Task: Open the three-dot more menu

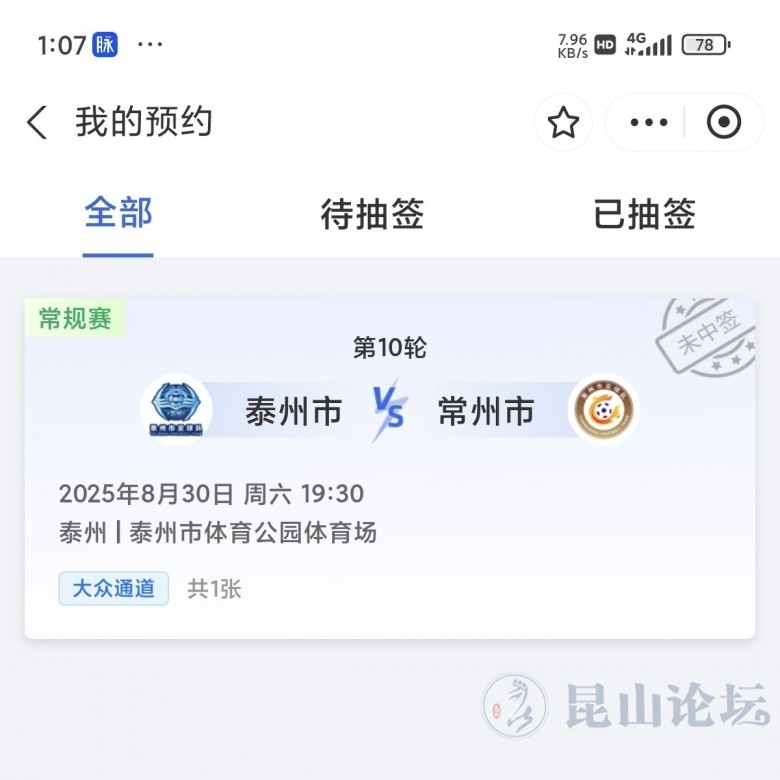Action: point(648,123)
